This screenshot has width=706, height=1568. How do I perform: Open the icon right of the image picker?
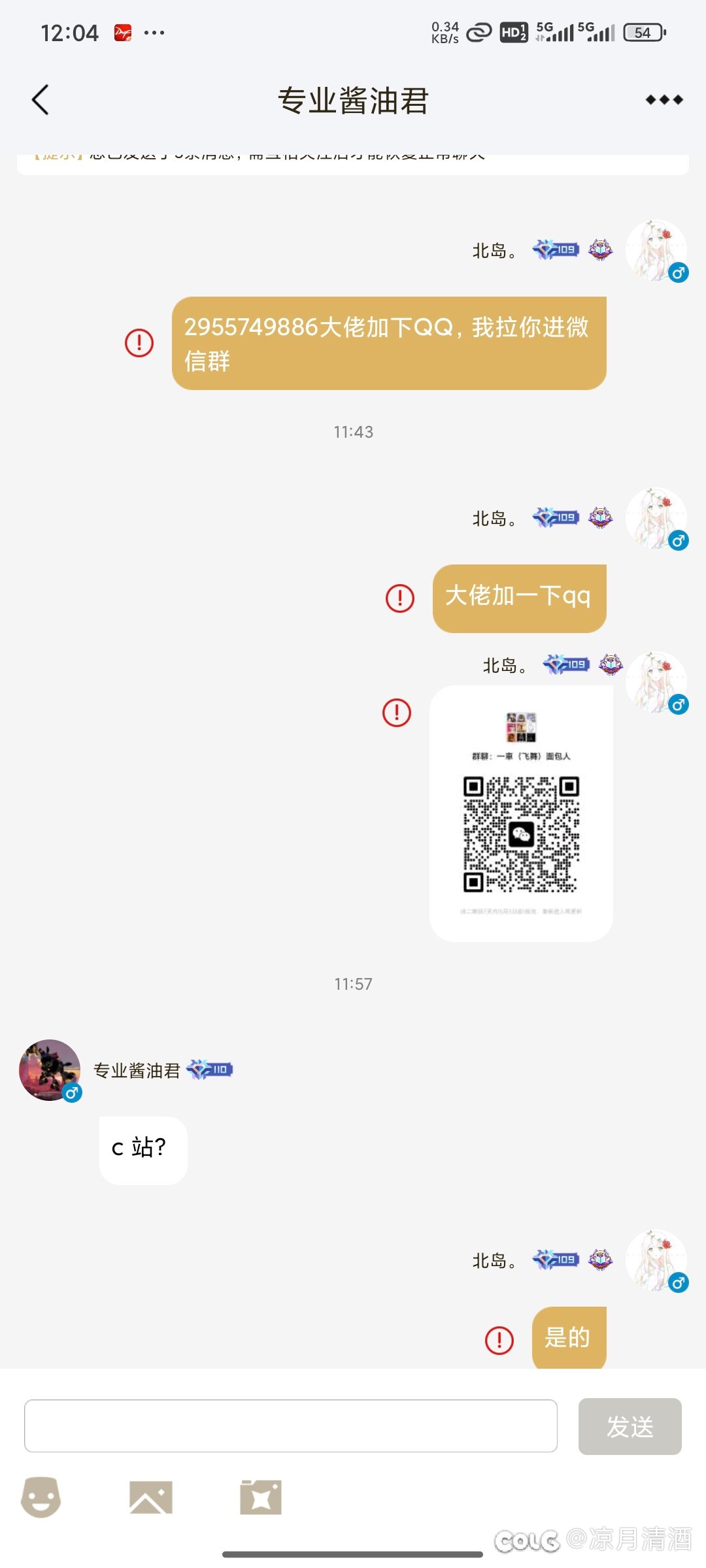coord(261,1497)
